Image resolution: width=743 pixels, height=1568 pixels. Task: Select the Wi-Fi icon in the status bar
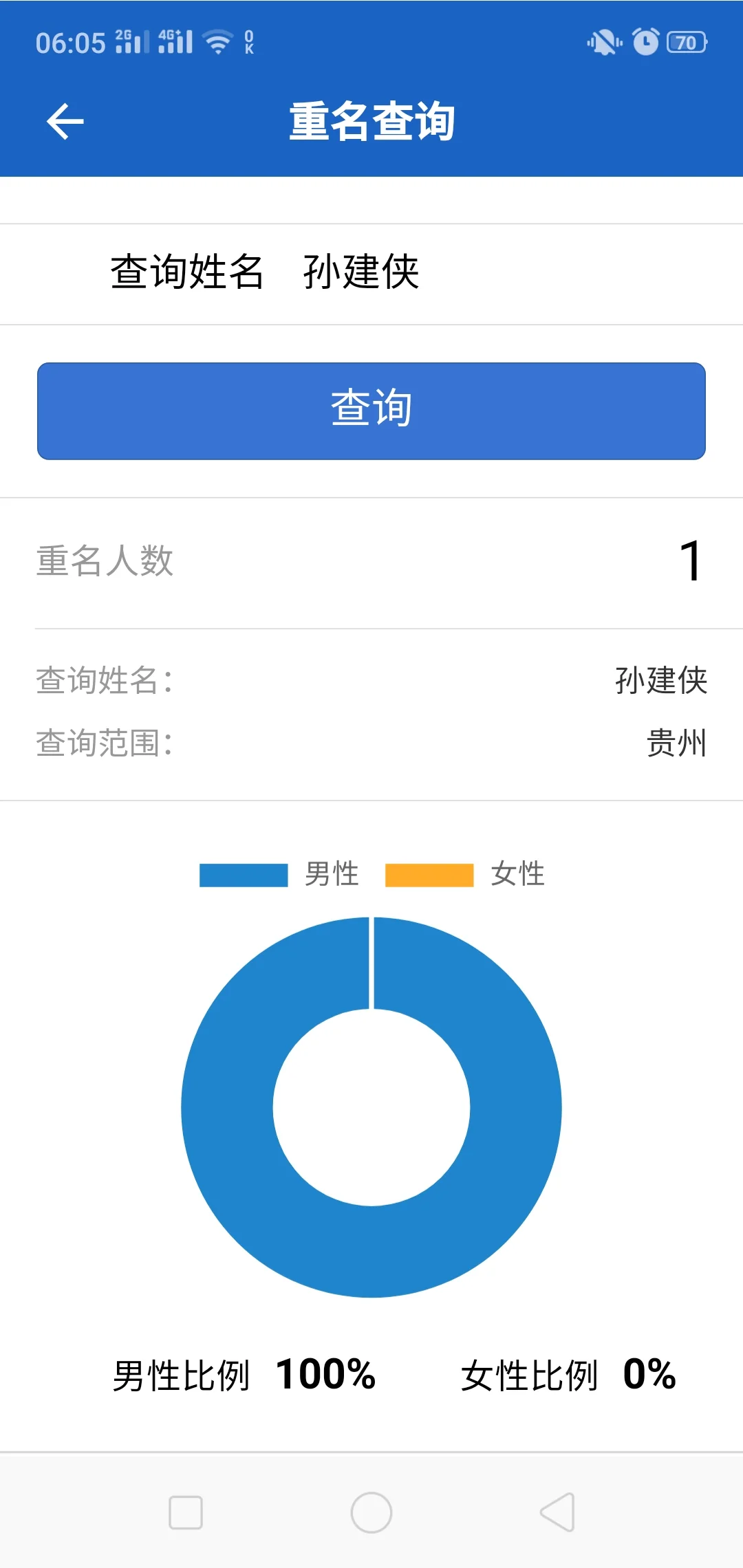point(217,41)
